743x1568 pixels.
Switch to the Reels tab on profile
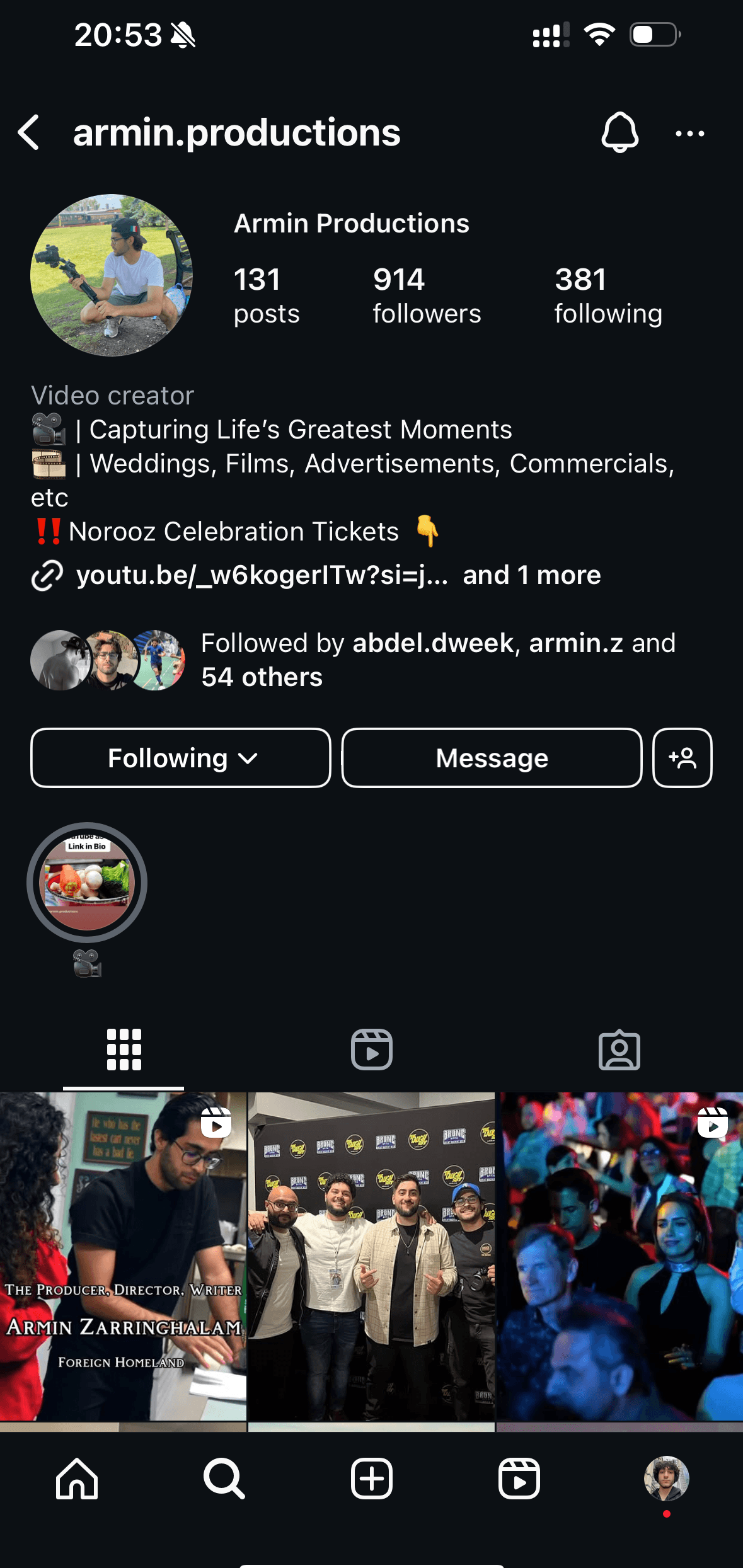pos(371,1050)
